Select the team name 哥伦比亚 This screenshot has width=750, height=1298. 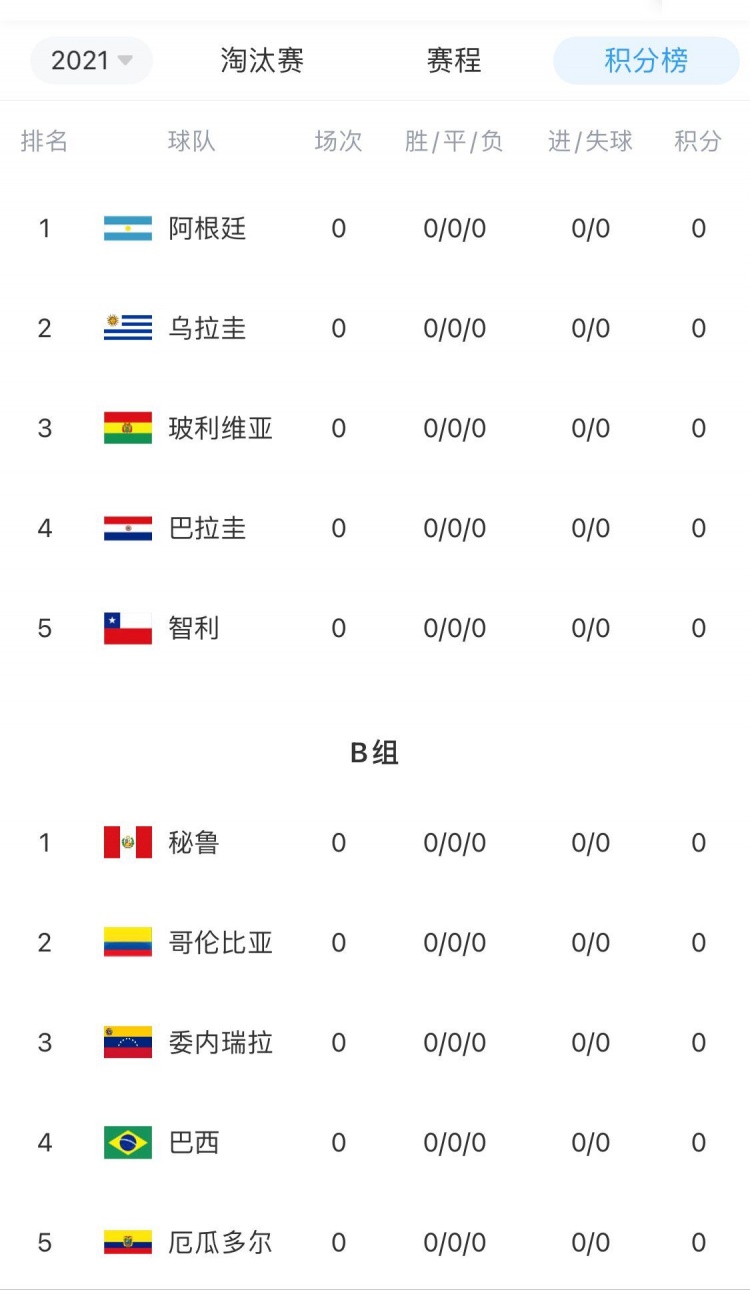pos(220,942)
